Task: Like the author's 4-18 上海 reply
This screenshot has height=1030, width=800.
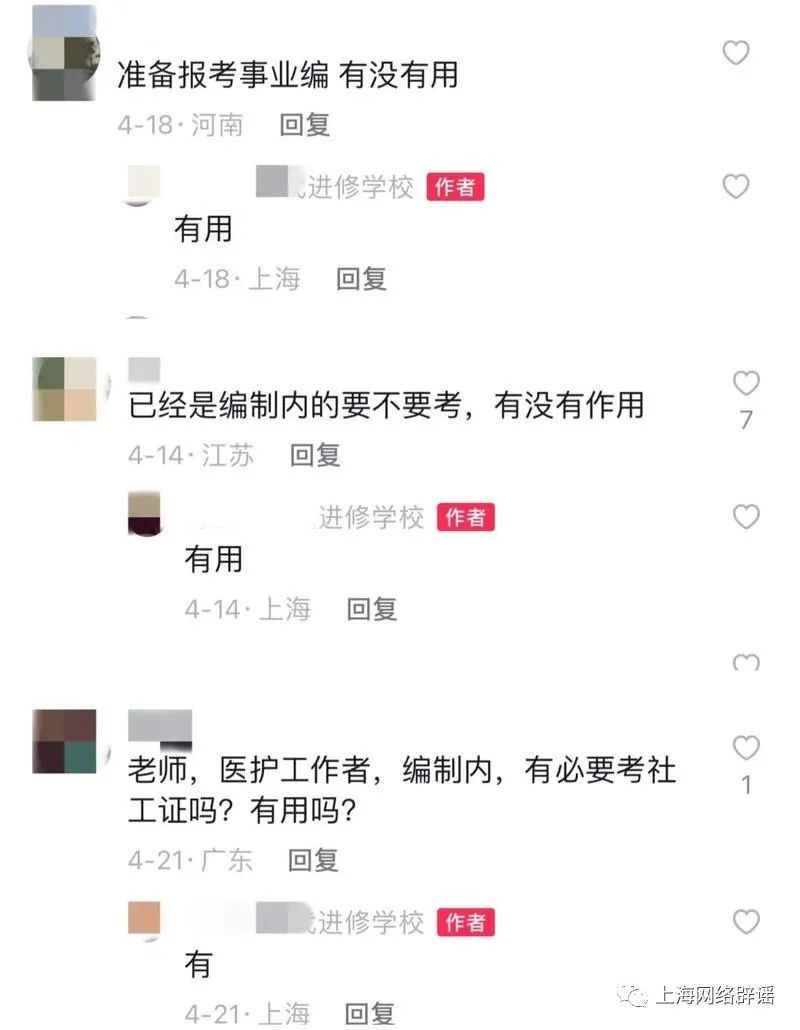Action: [x=736, y=186]
